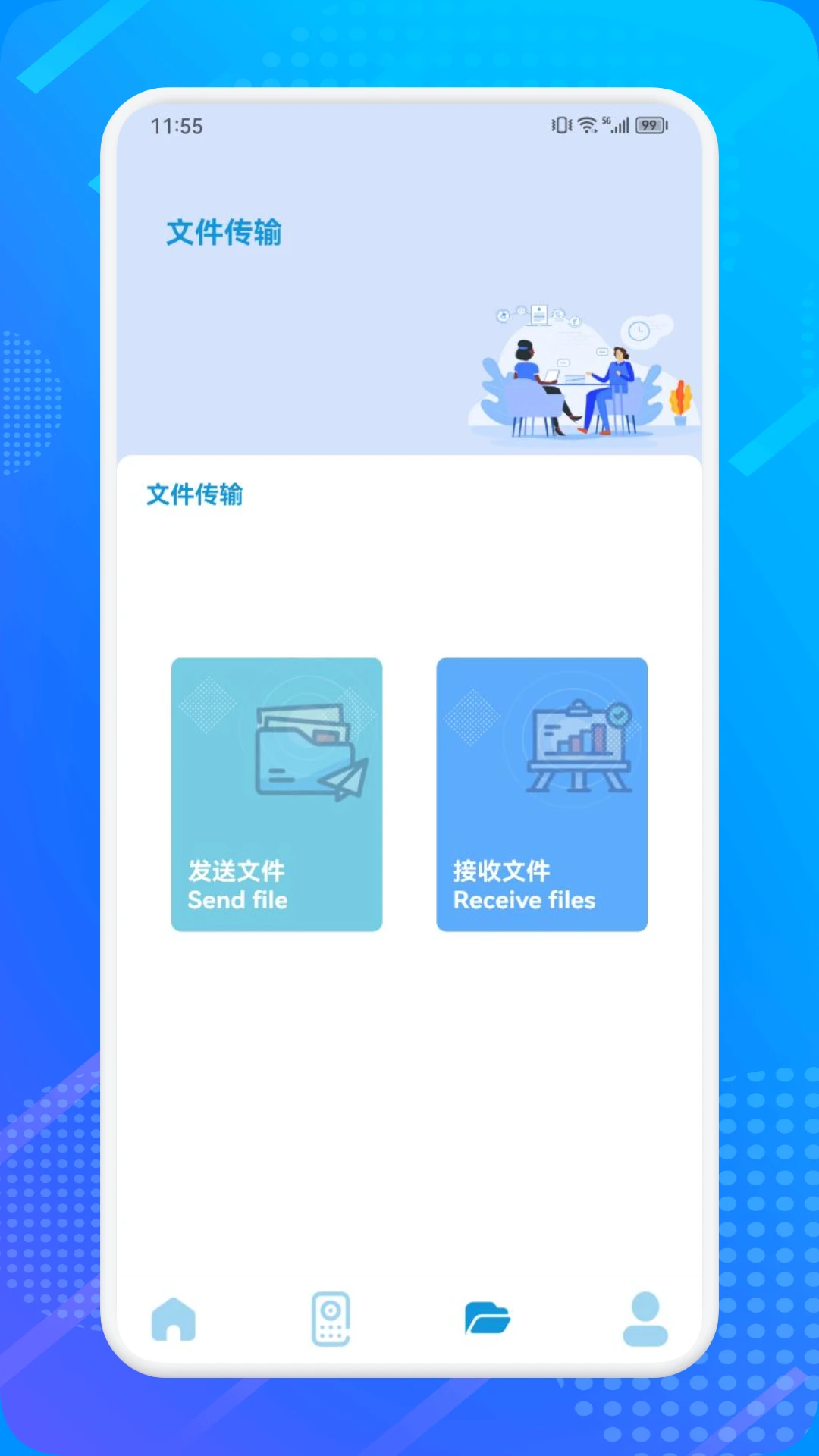Tap the clock showing 11:55
The height and width of the screenshot is (1456, 819).
coord(177,126)
